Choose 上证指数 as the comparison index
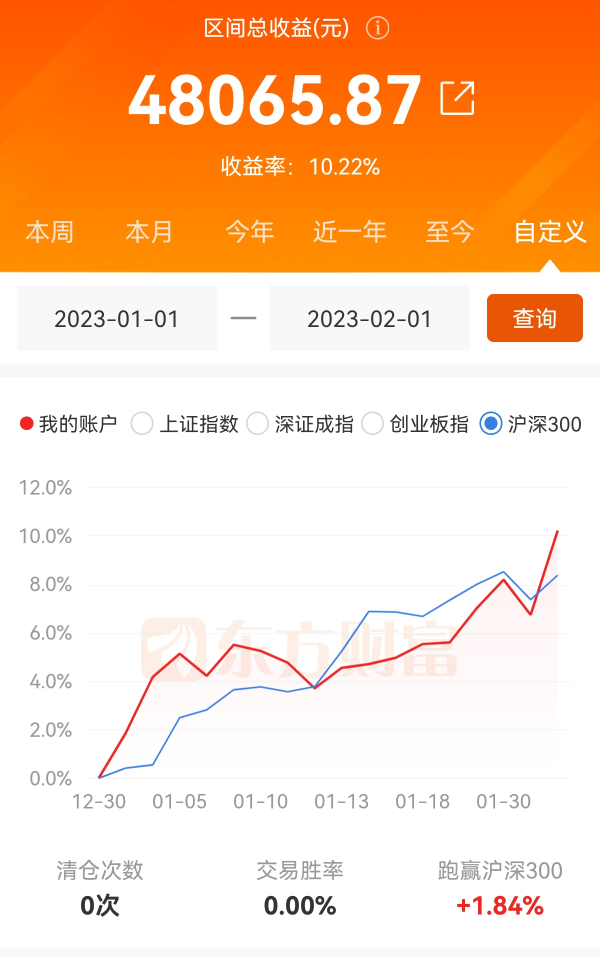The image size is (600, 957). point(186,424)
